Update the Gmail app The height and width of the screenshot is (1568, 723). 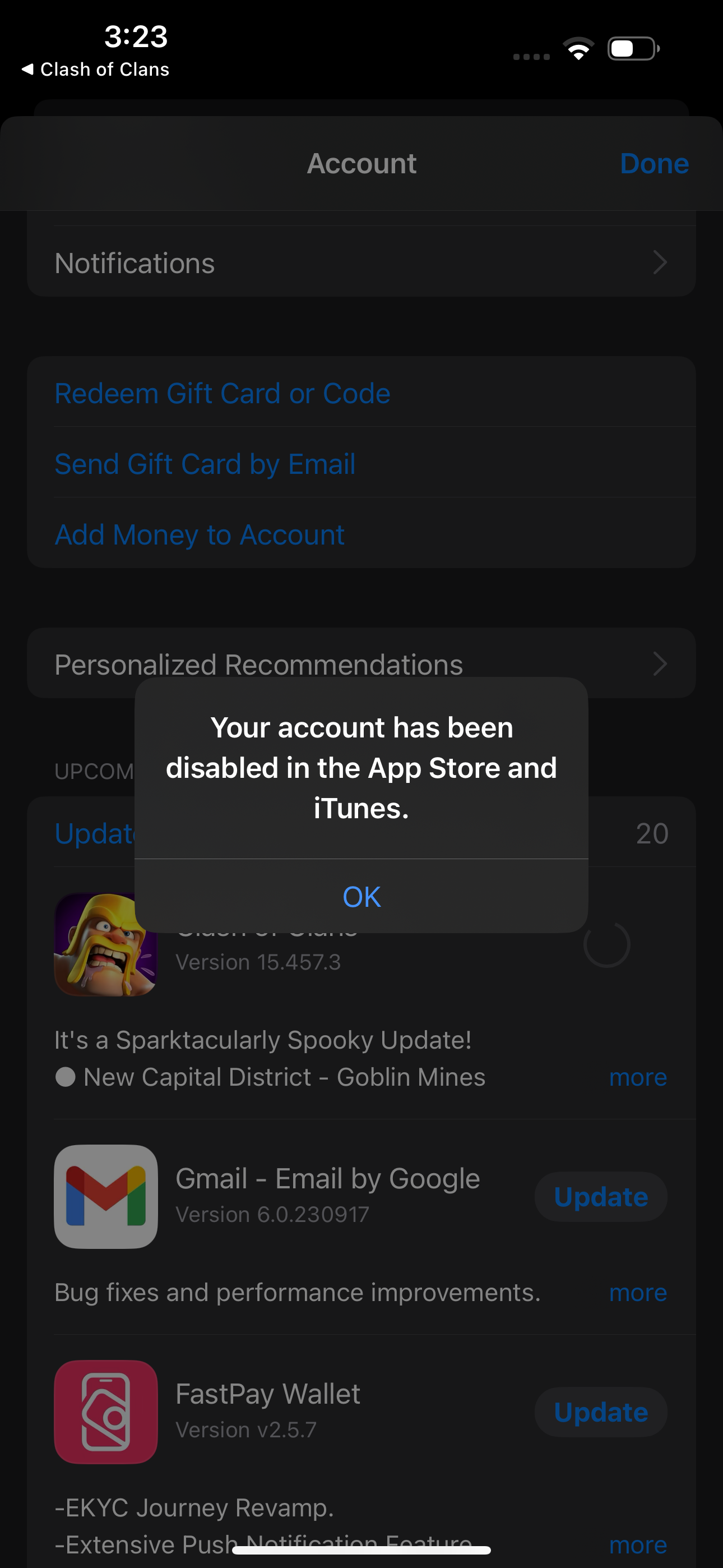click(x=600, y=1196)
